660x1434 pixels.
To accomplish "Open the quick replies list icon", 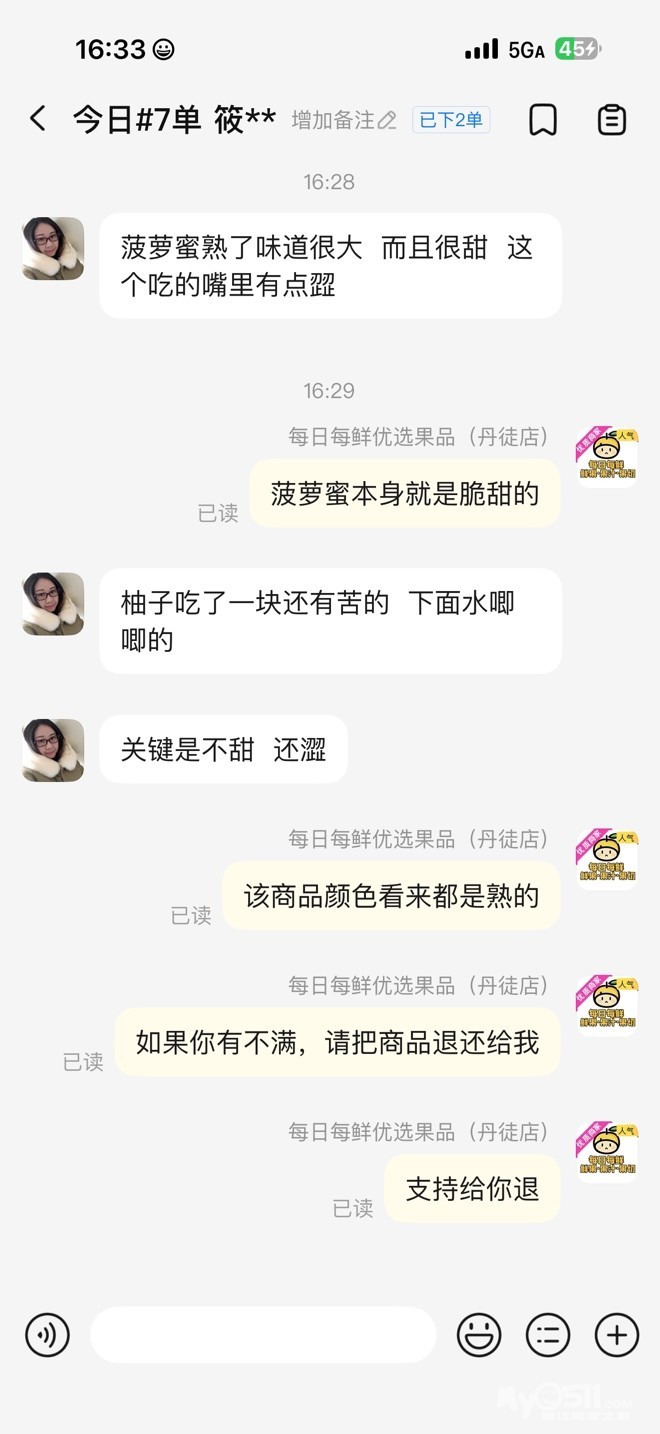I will pyautogui.click(x=548, y=1334).
